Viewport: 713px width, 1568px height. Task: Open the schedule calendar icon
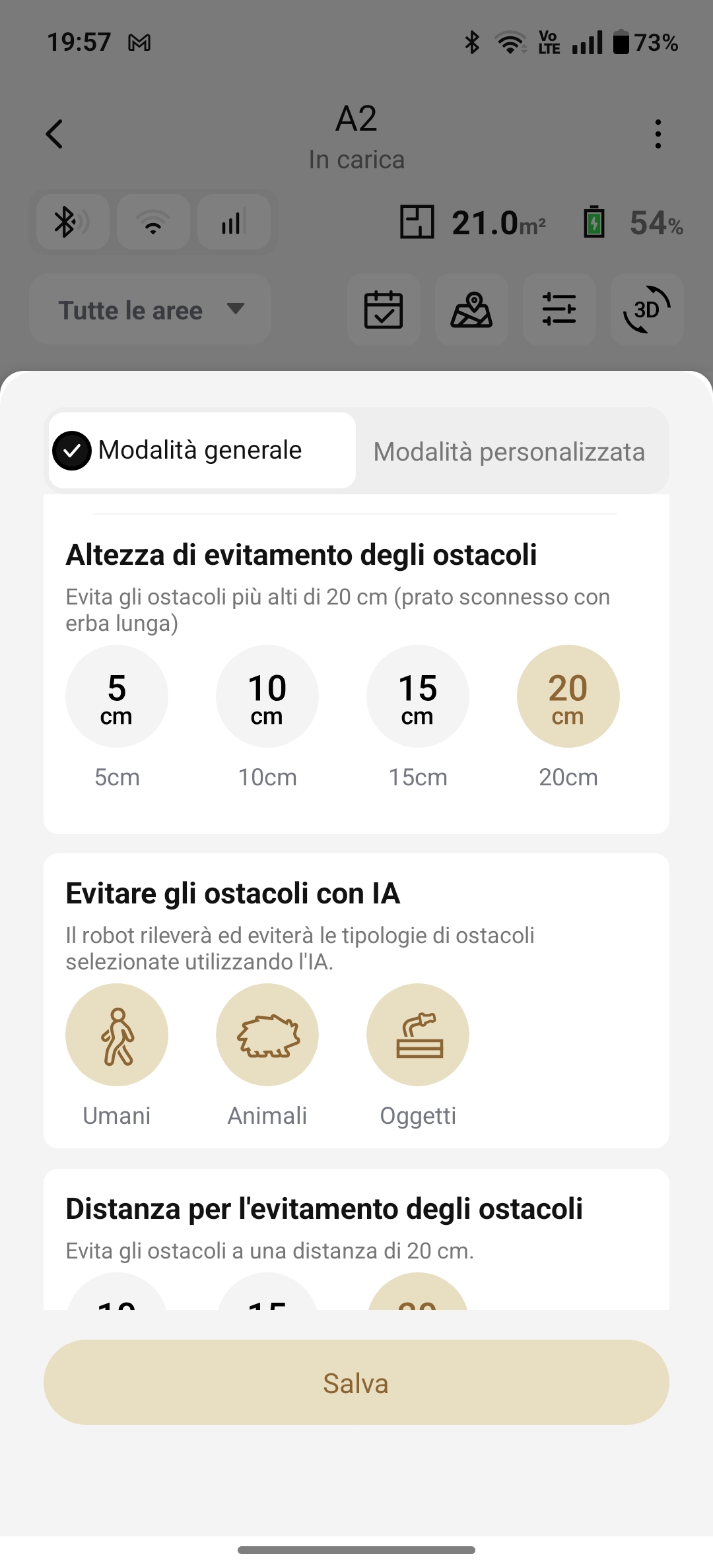coord(384,310)
